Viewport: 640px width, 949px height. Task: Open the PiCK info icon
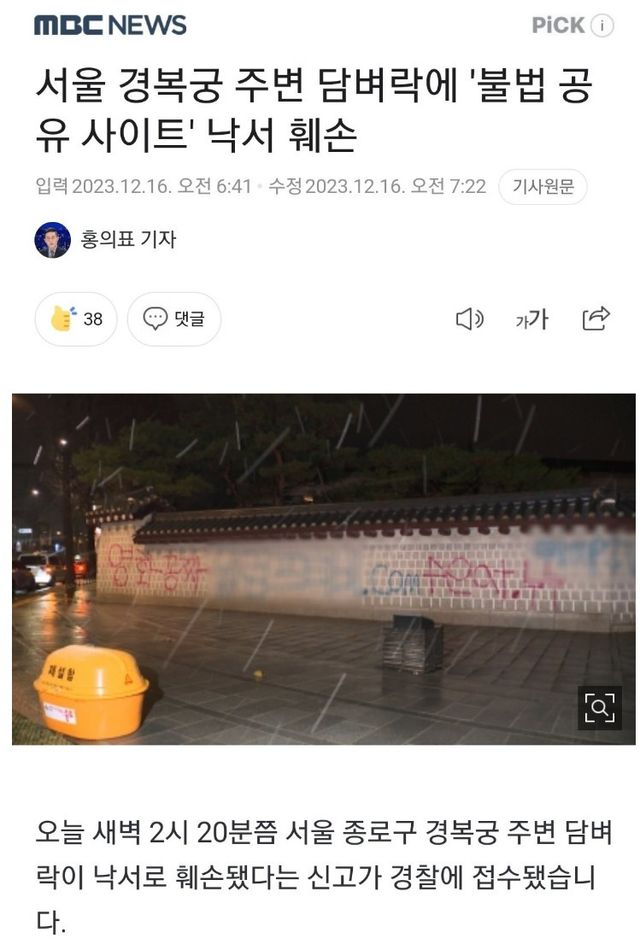point(602,26)
